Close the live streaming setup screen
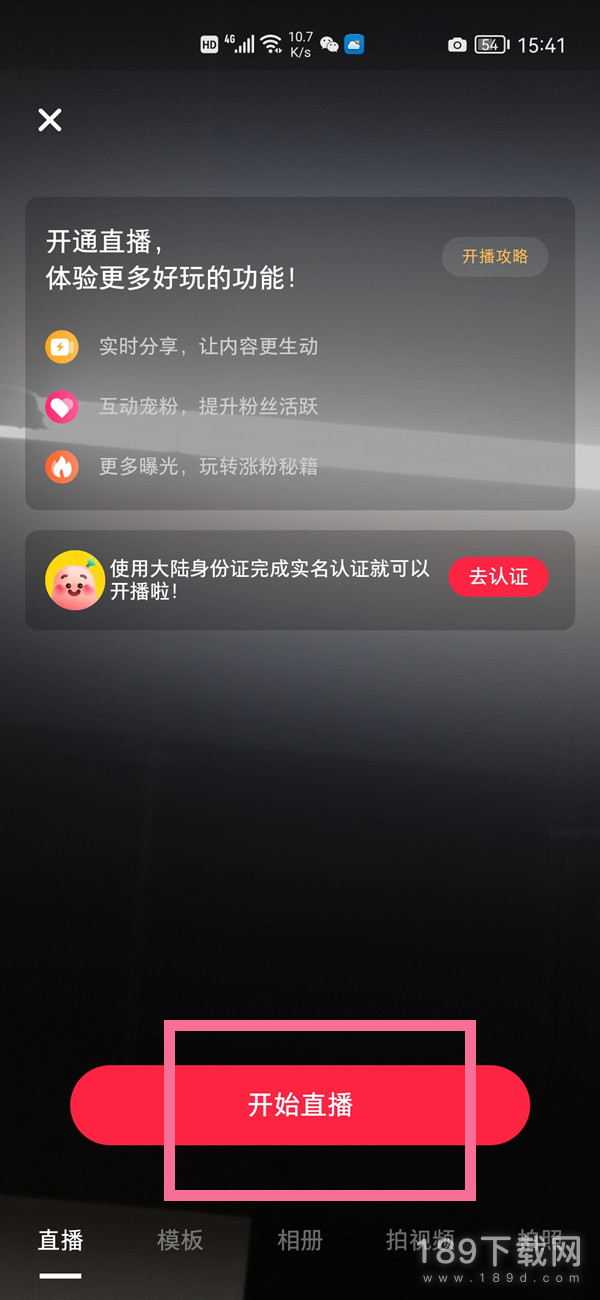The width and height of the screenshot is (600, 1300). point(49,120)
